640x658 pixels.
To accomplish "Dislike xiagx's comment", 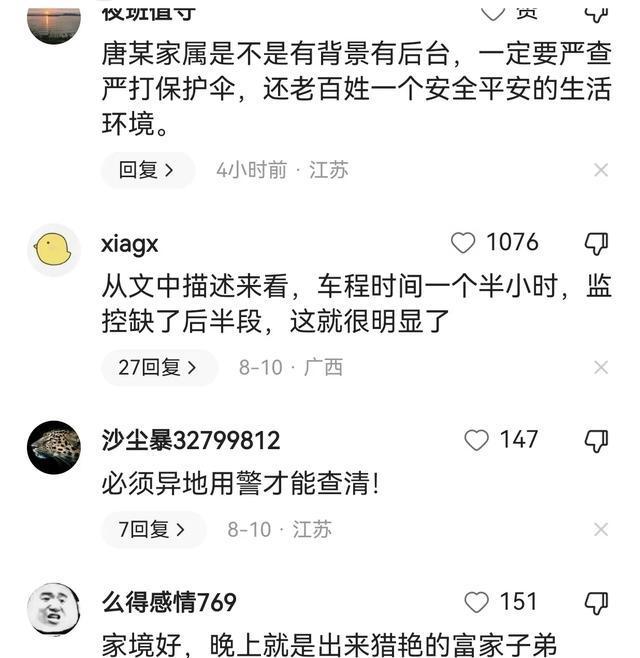I will coord(596,243).
